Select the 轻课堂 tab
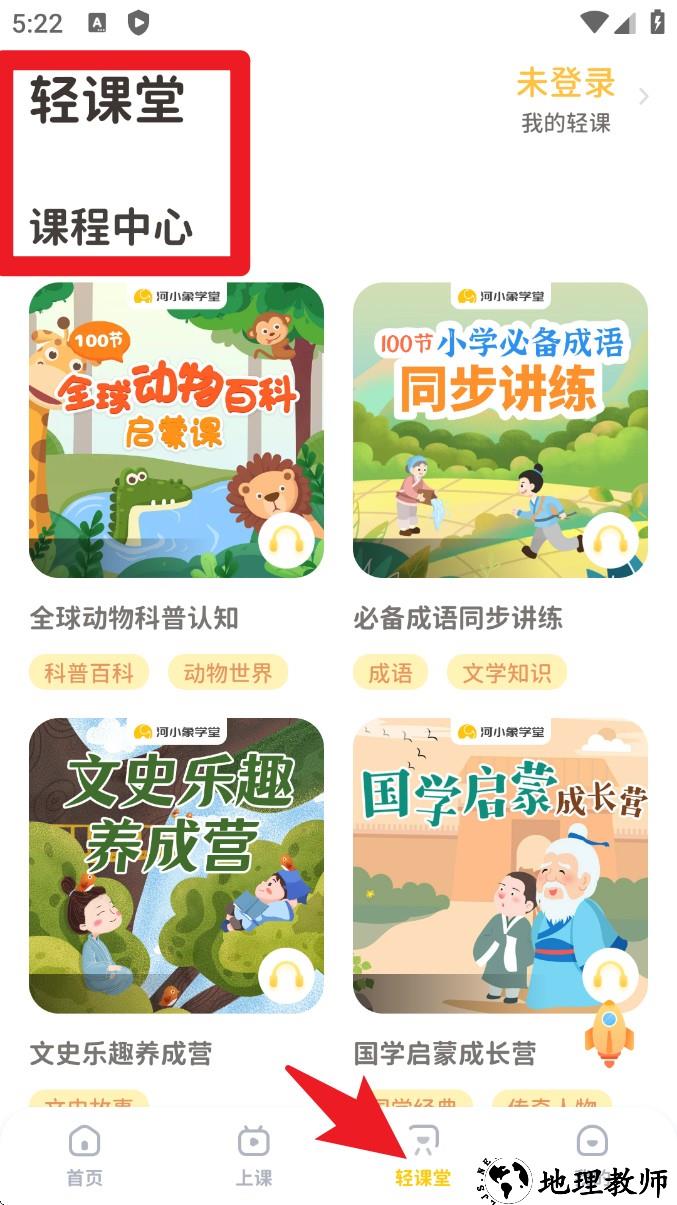The image size is (677, 1205). pyautogui.click(x=423, y=1155)
